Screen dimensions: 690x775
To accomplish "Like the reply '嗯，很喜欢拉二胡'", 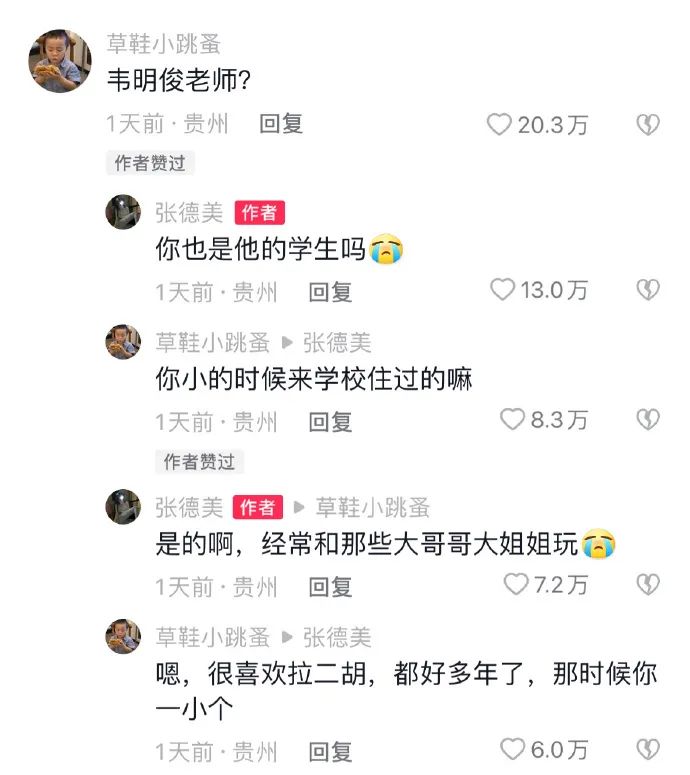I will pos(512,748).
